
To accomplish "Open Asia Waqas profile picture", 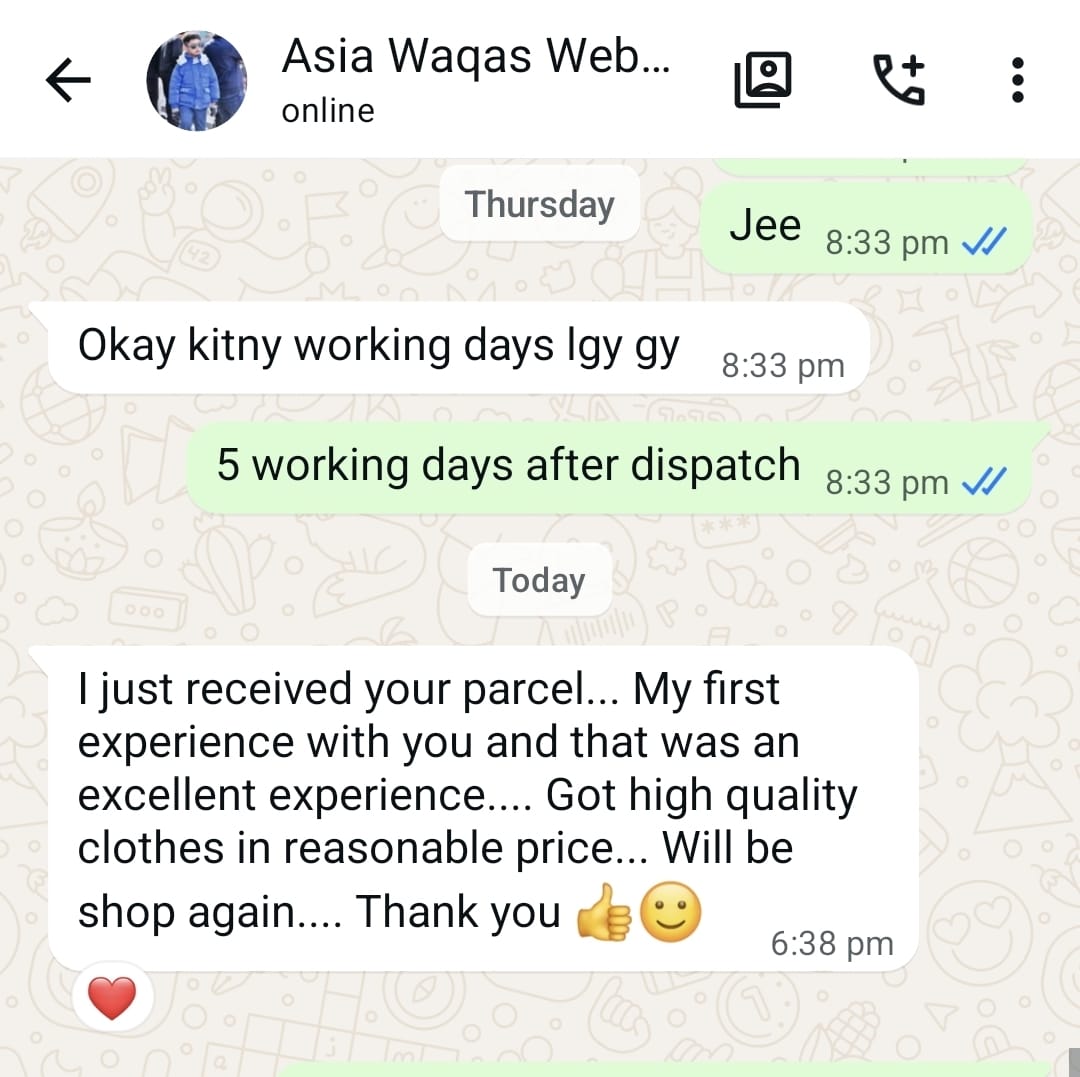I will coord(196,81).
